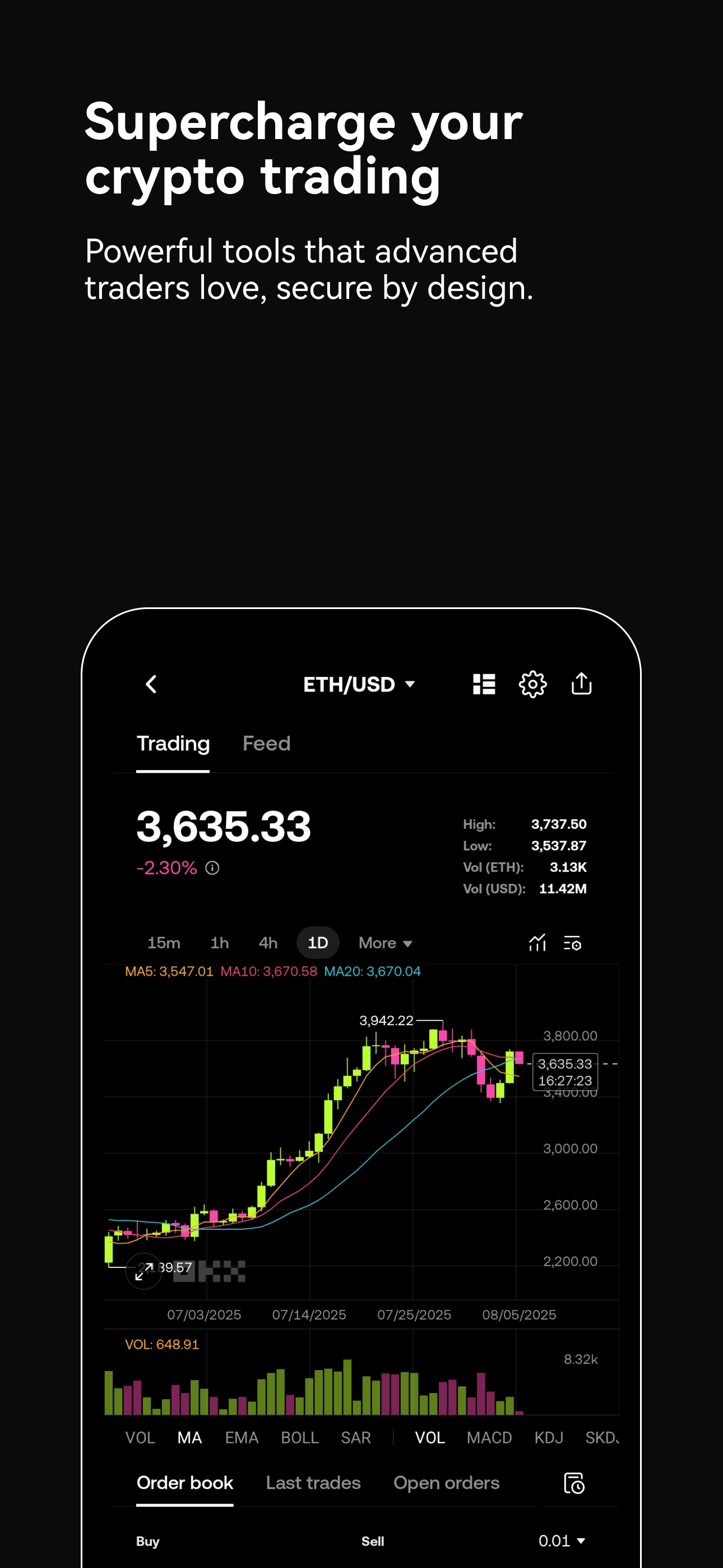Switch to the Feed tab
723x1568 pixels.
pyautogui.click(x=266, y=743)
